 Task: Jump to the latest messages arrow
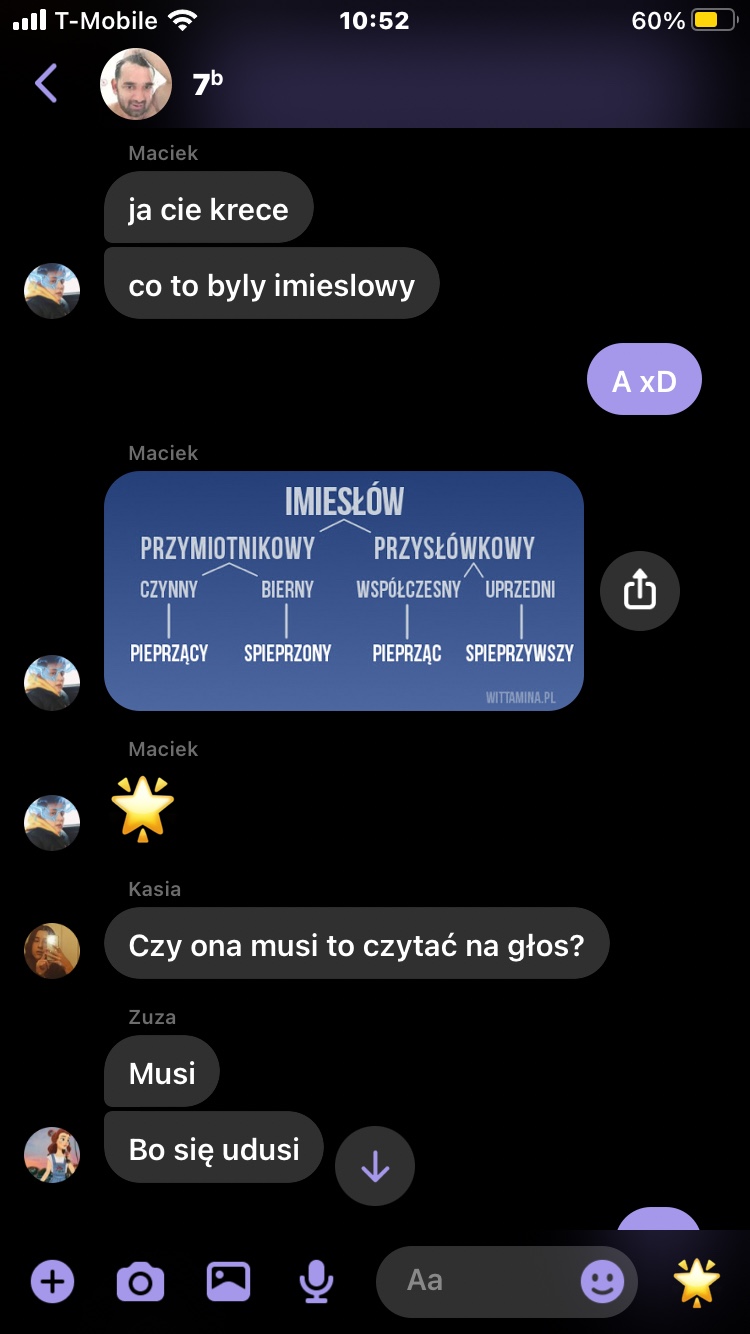374,1166
